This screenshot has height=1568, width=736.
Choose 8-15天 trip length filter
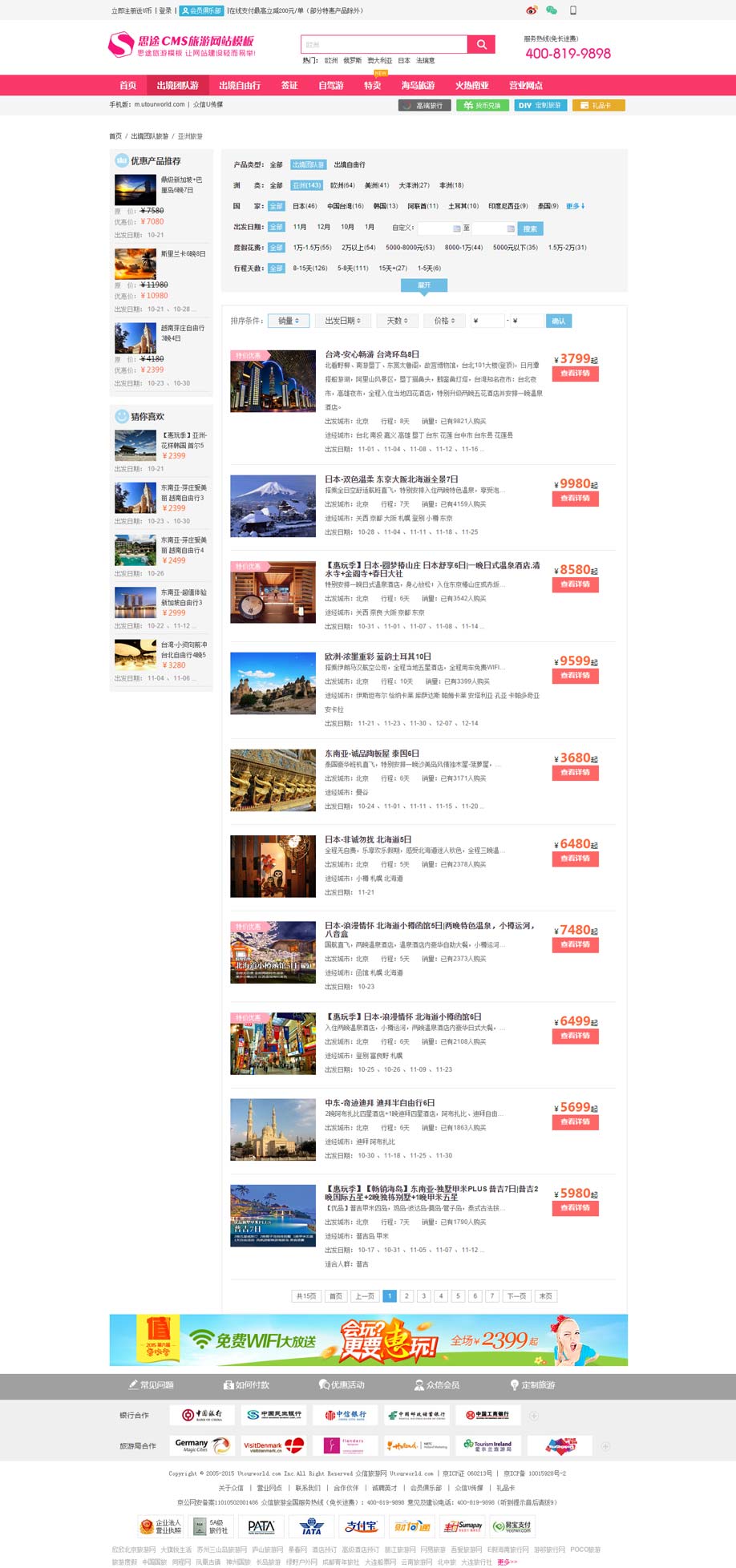point(309,268)
